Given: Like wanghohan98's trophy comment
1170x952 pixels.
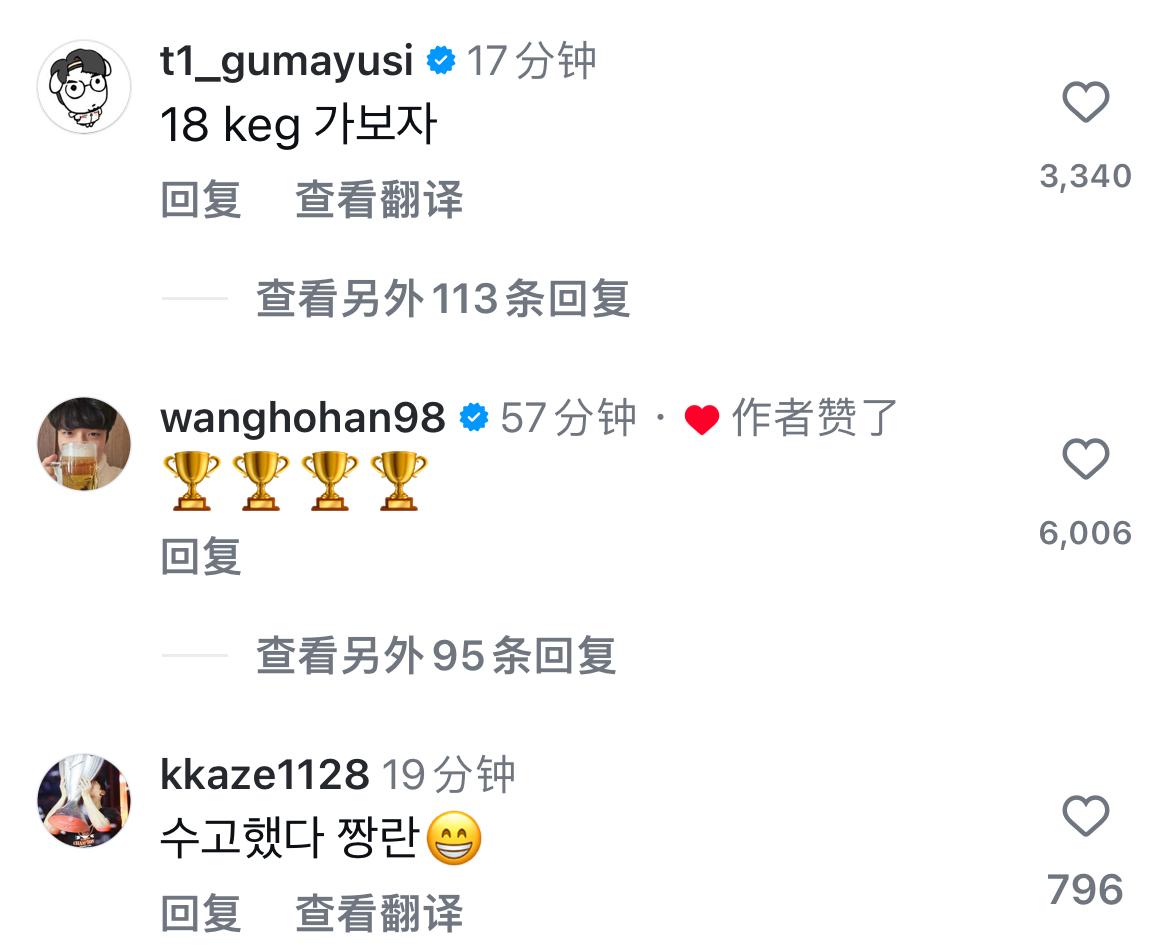Looking at the screenshot, I should click(1085, 460).
